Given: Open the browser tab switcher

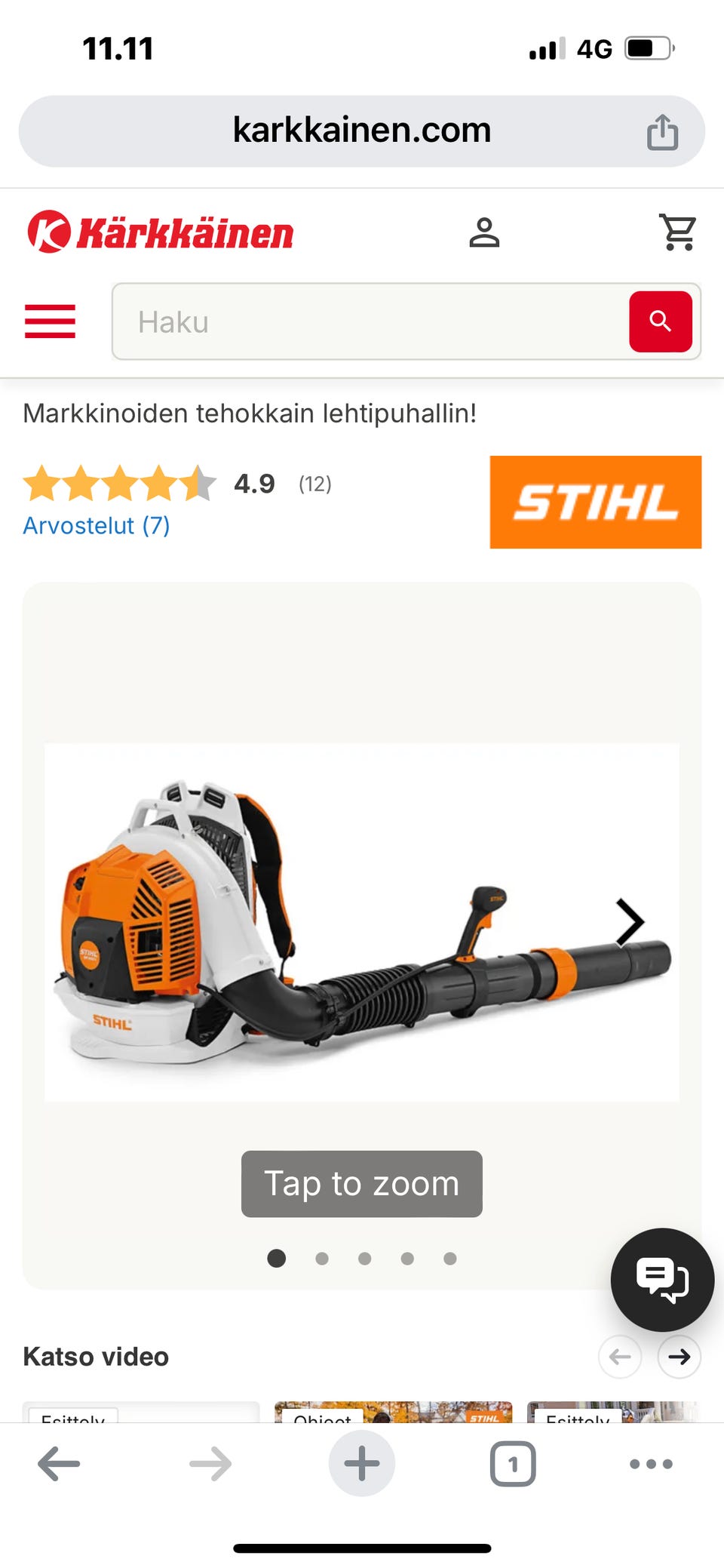Looking at the screenshot, I should [x=513, y=1464].
